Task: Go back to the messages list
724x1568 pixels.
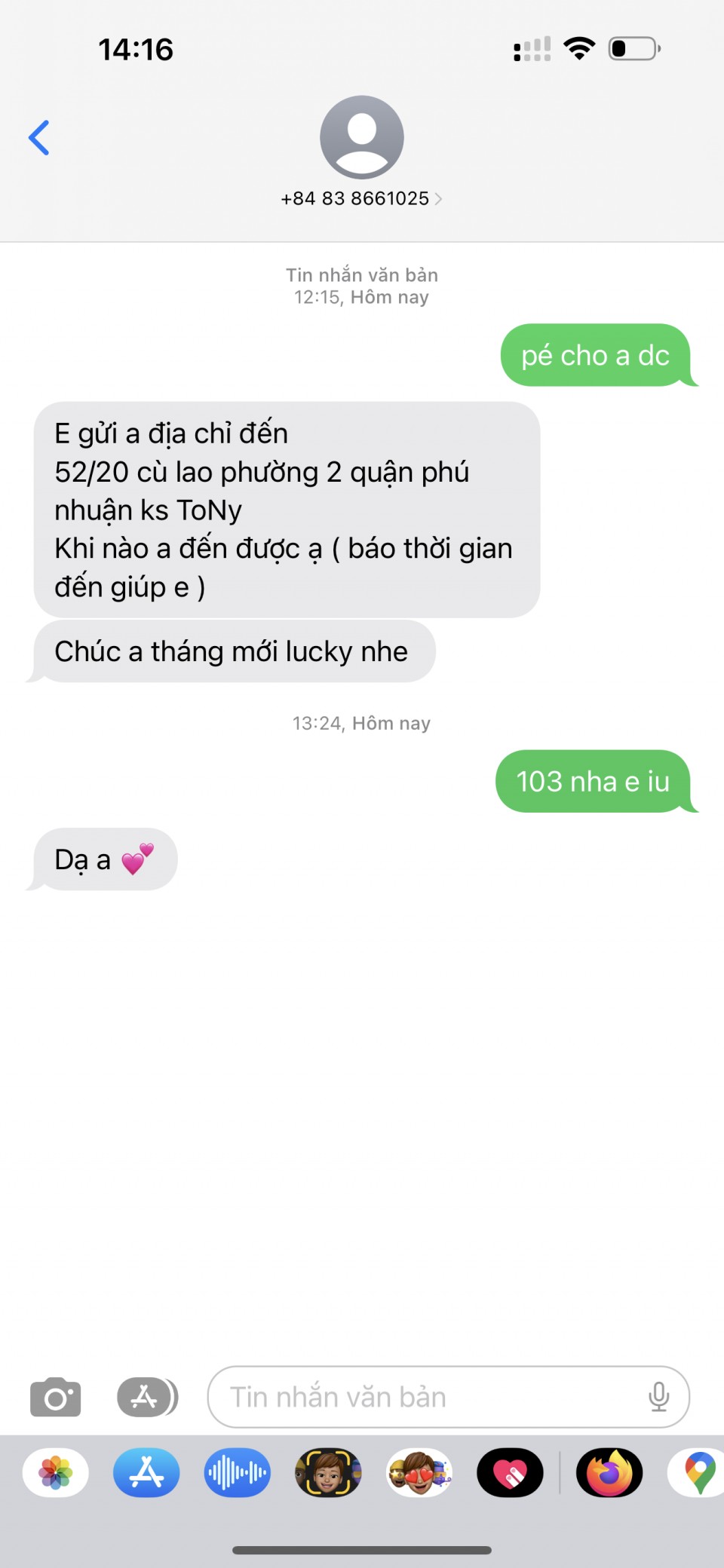Action: pyautogui.click(x=39, y=138)
